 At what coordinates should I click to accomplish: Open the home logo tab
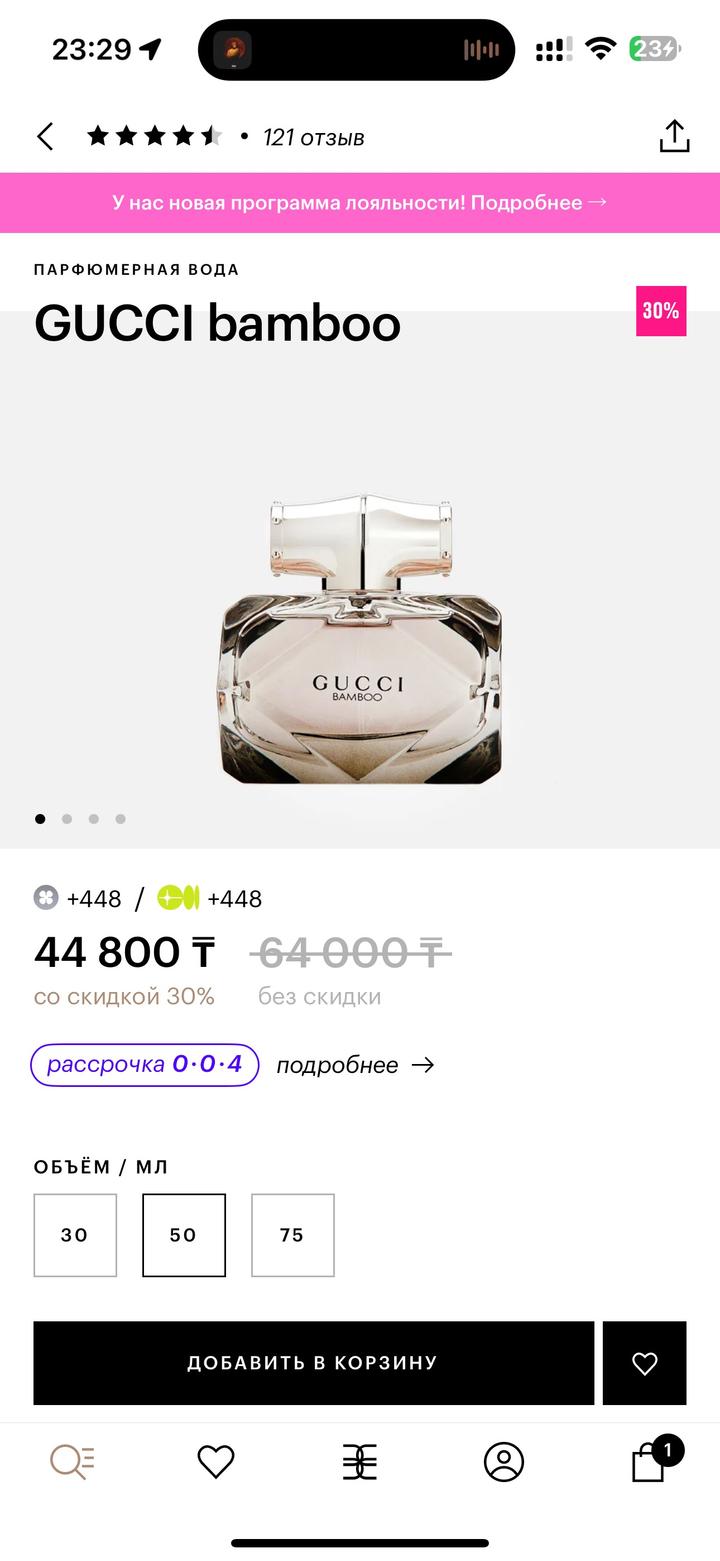point(360,1462)
